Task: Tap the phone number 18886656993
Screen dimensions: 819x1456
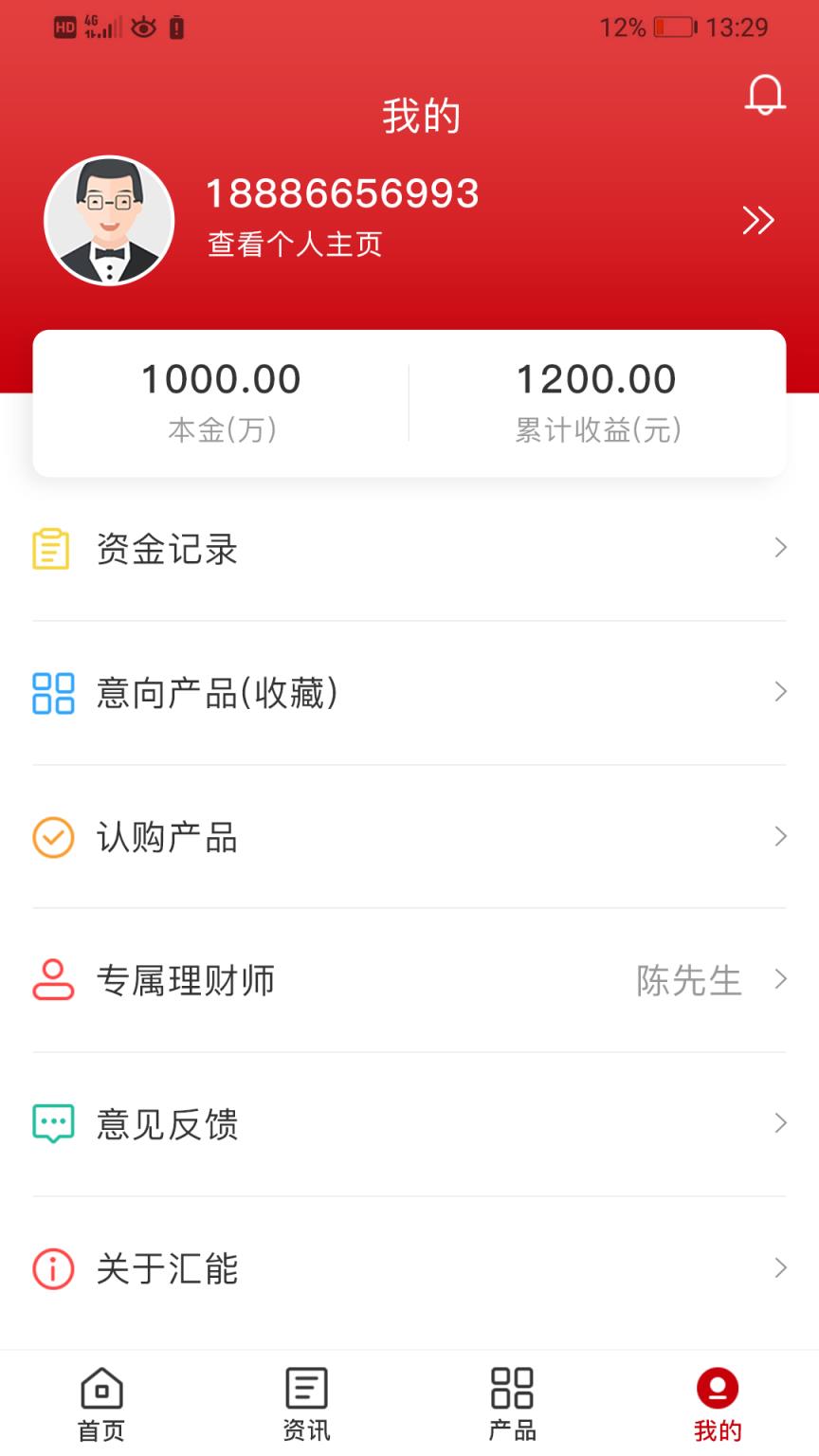Action: [x=343, y=193]
